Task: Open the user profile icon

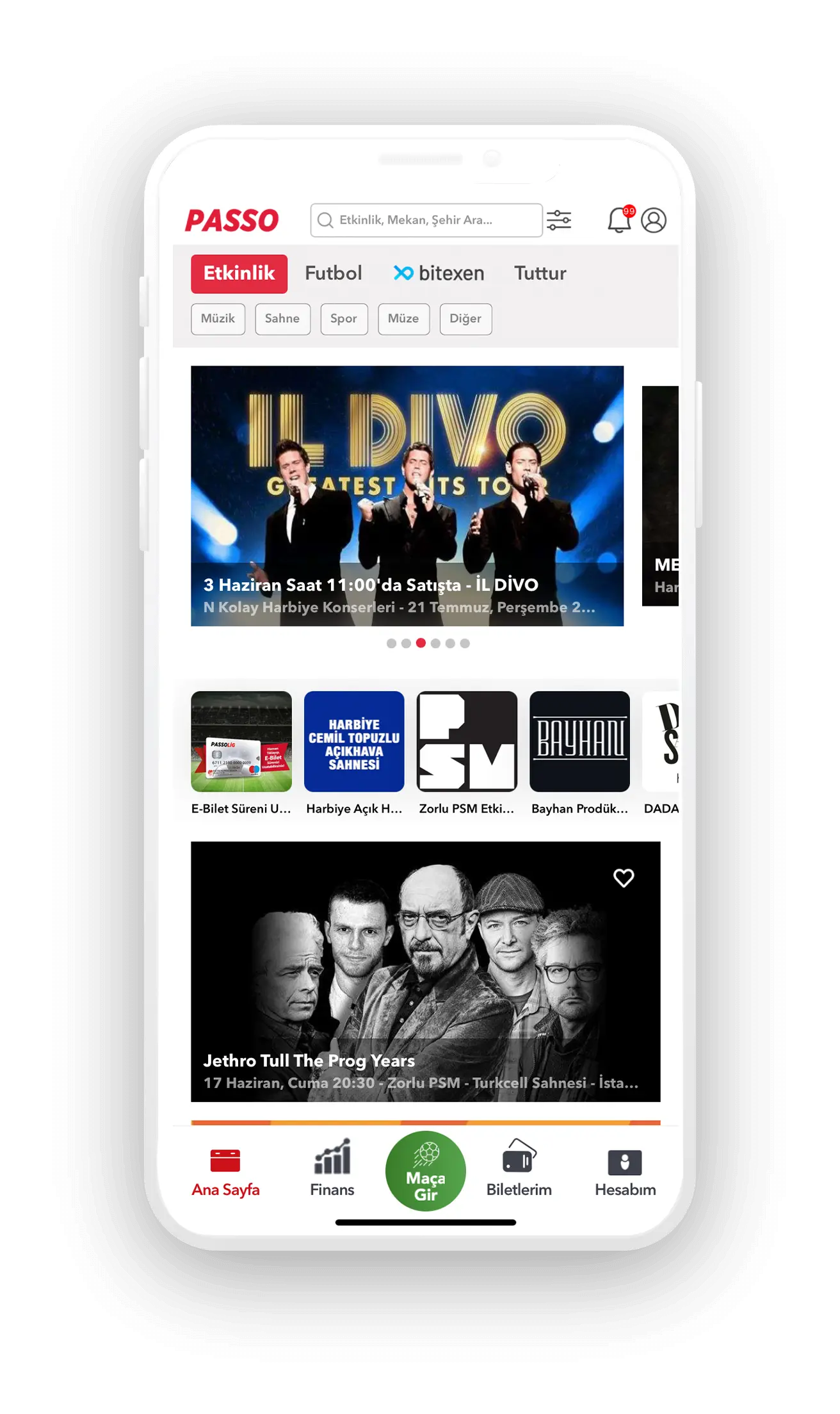Action: 654,220
